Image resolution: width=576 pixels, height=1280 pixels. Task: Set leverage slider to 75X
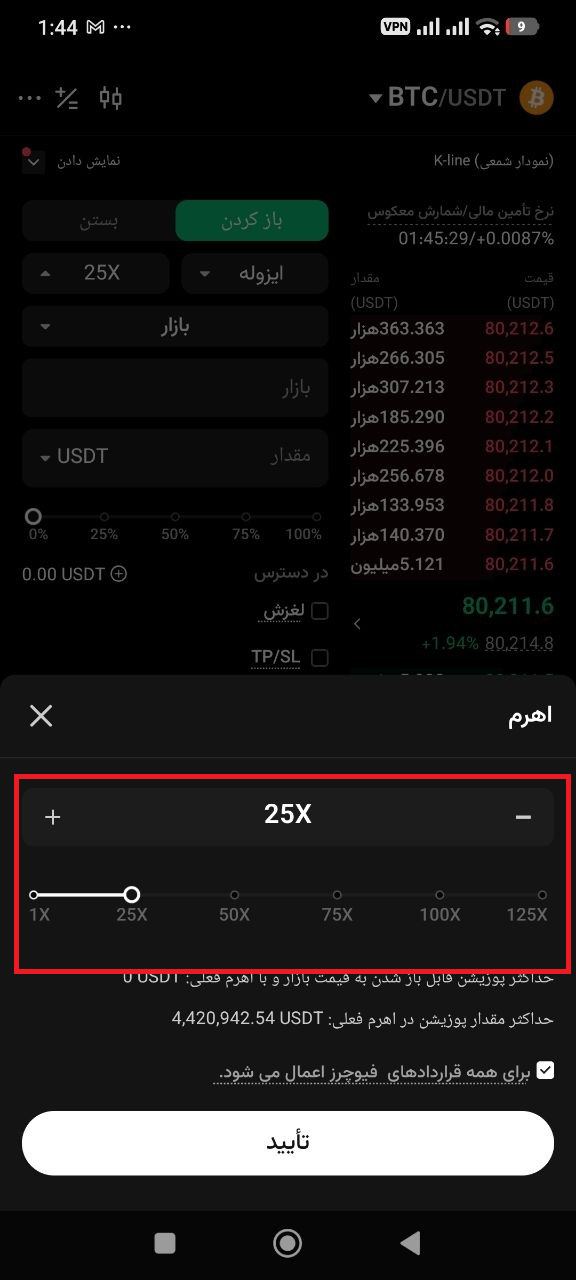pos(337,895)
